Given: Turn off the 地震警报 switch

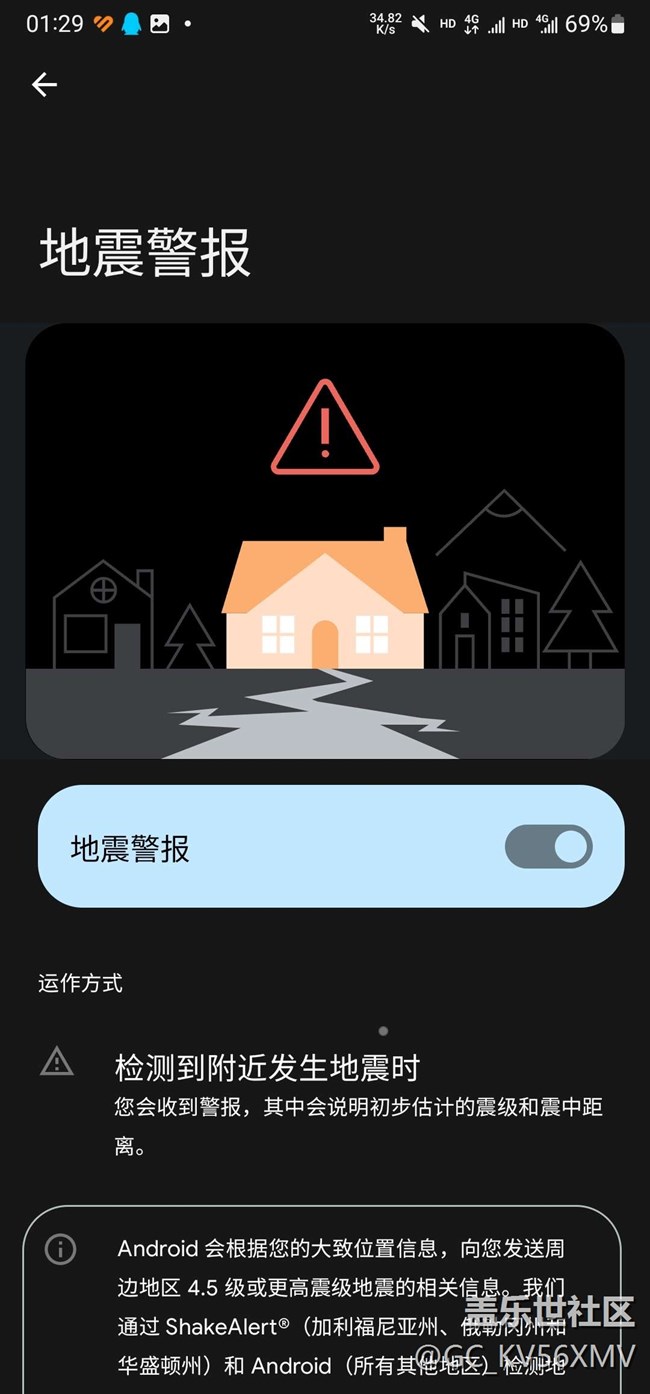Looking at the screenshot, I should coord(548,847).
